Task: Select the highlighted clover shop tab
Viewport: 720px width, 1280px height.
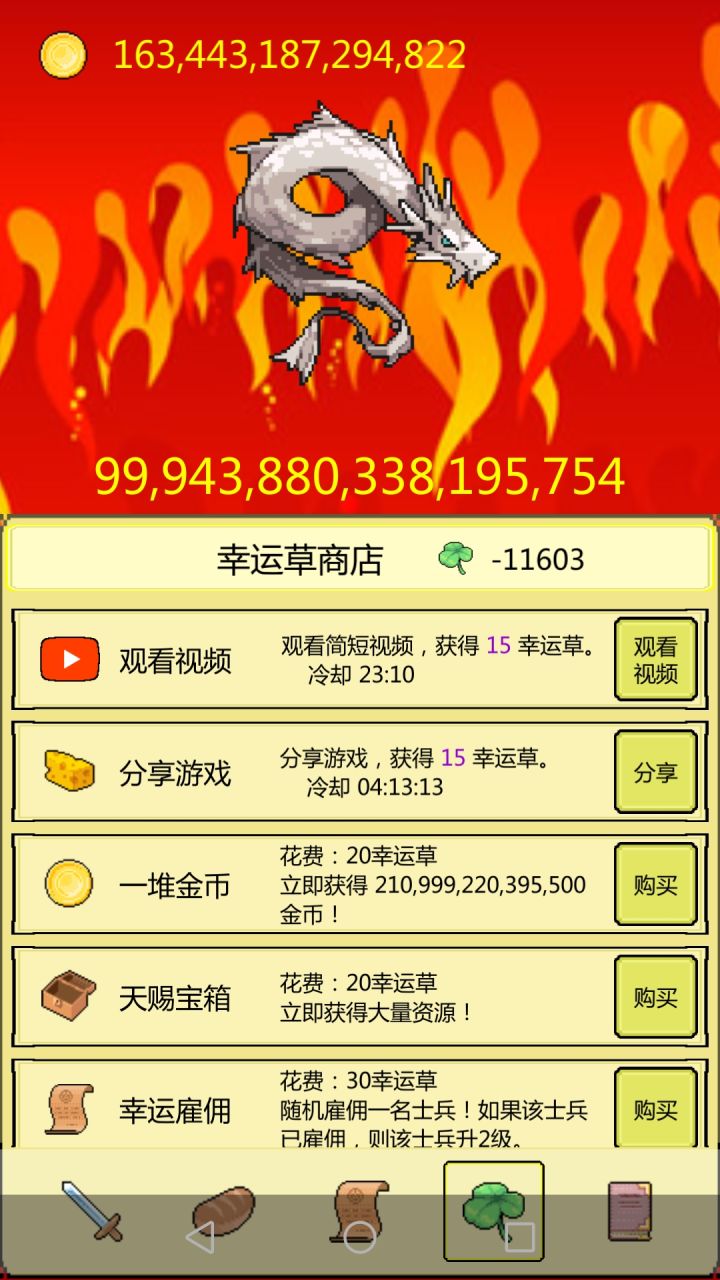Action: click(x=492, y=1210)
